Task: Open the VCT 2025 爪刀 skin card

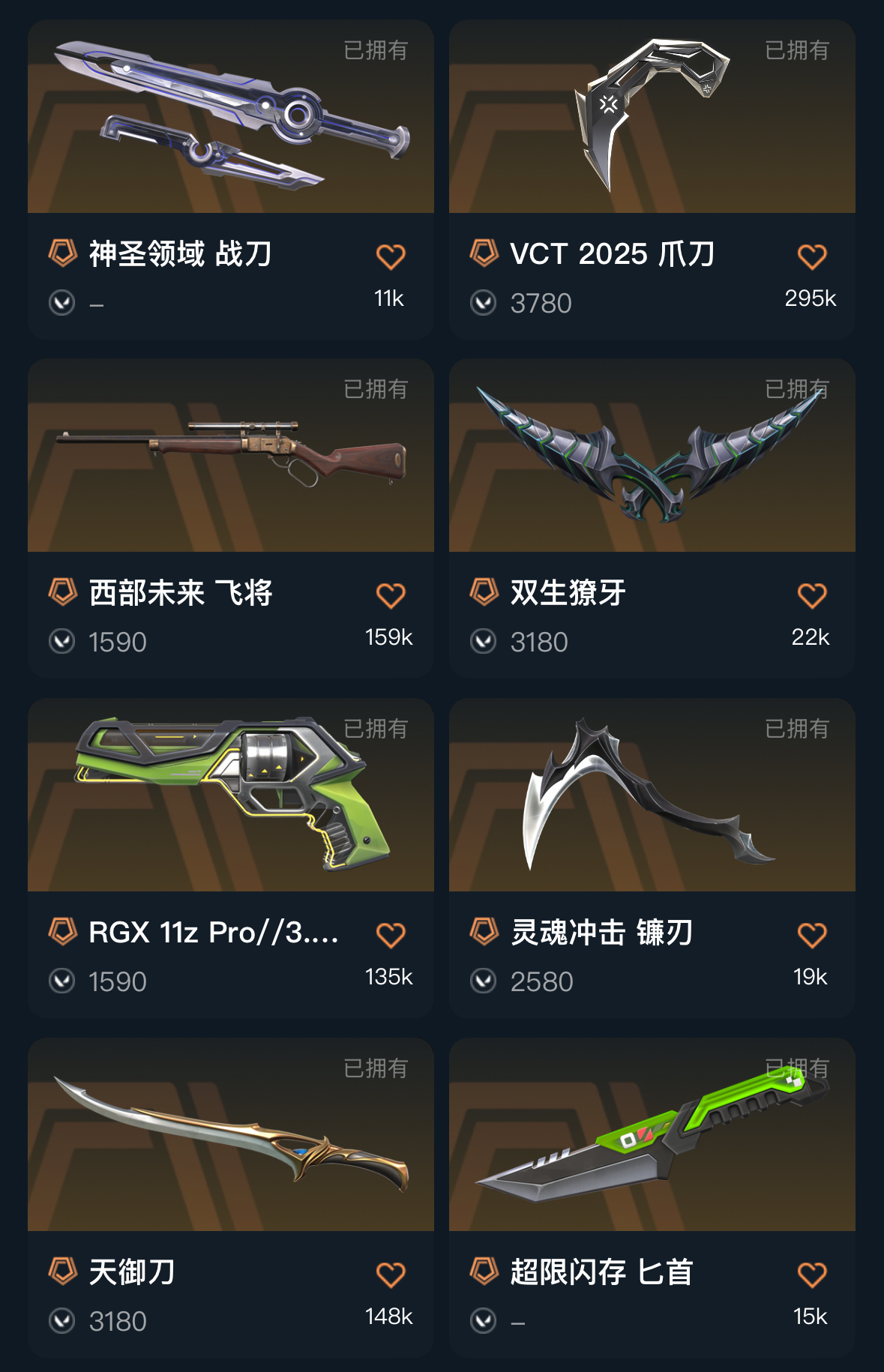Action: click(x=652, y=118)
